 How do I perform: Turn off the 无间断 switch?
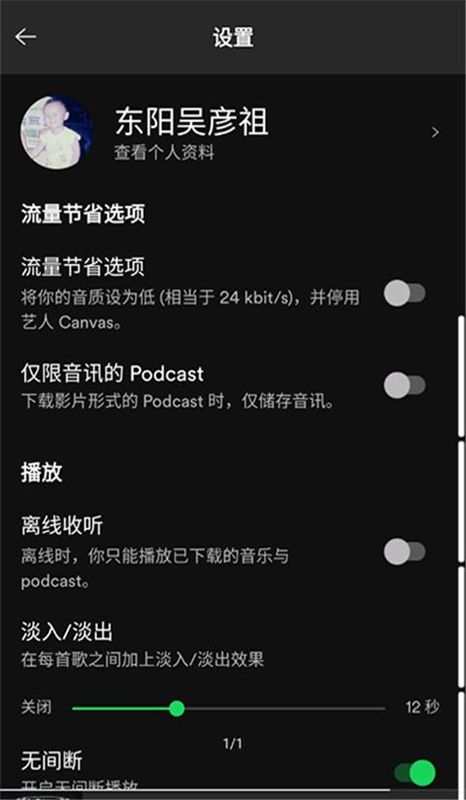pos(415,772)
